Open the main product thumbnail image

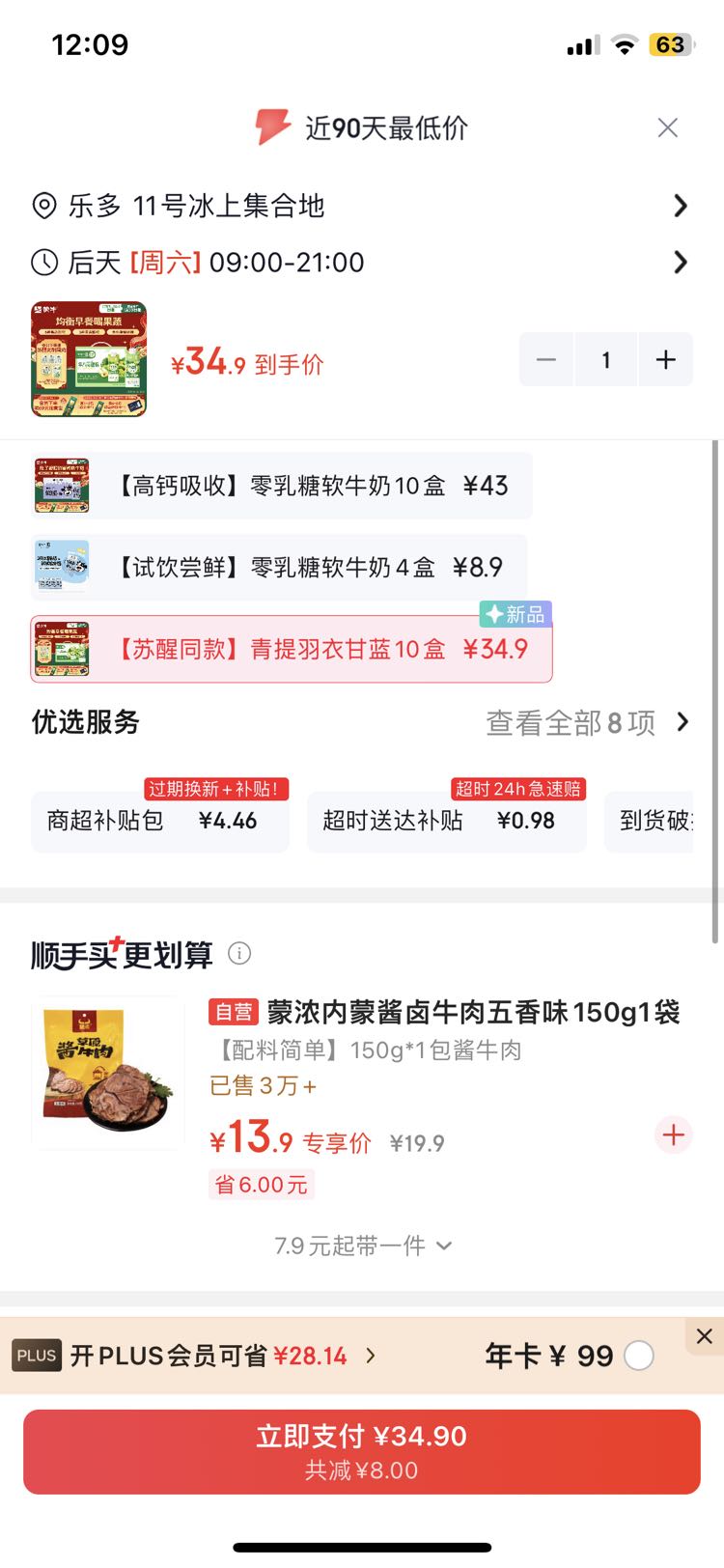point(89,359)
